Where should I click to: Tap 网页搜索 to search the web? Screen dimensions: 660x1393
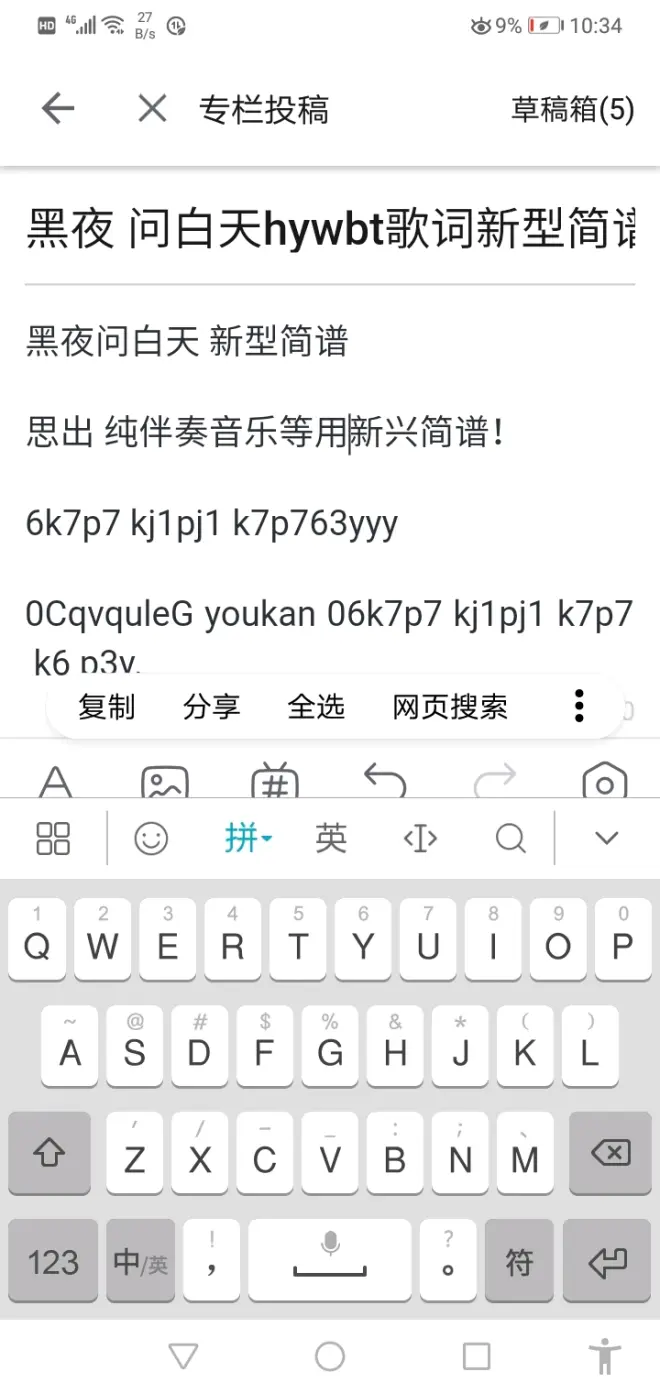point(450,707)
